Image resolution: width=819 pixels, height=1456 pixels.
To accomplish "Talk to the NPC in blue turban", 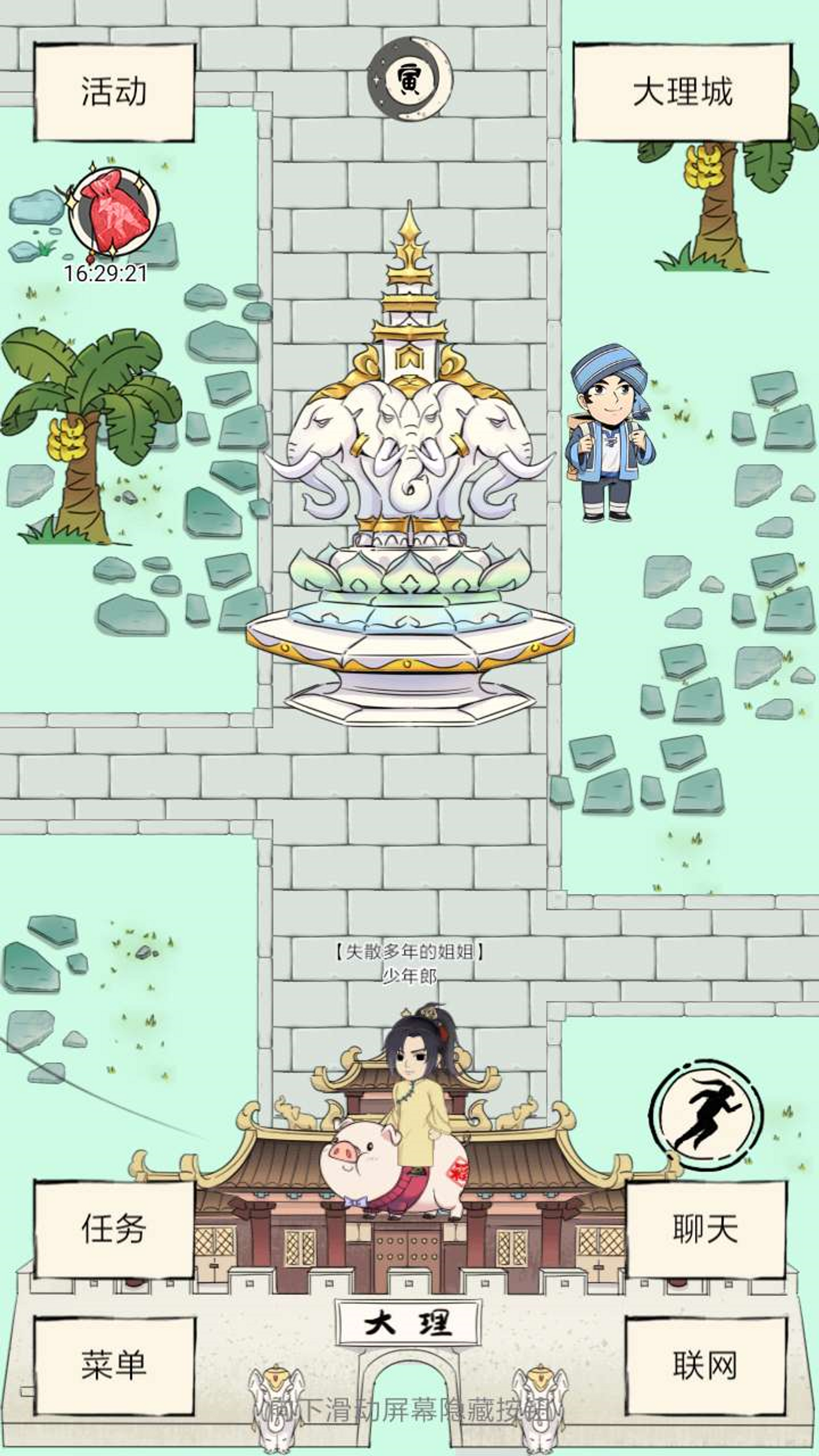I will click(610, 434).
